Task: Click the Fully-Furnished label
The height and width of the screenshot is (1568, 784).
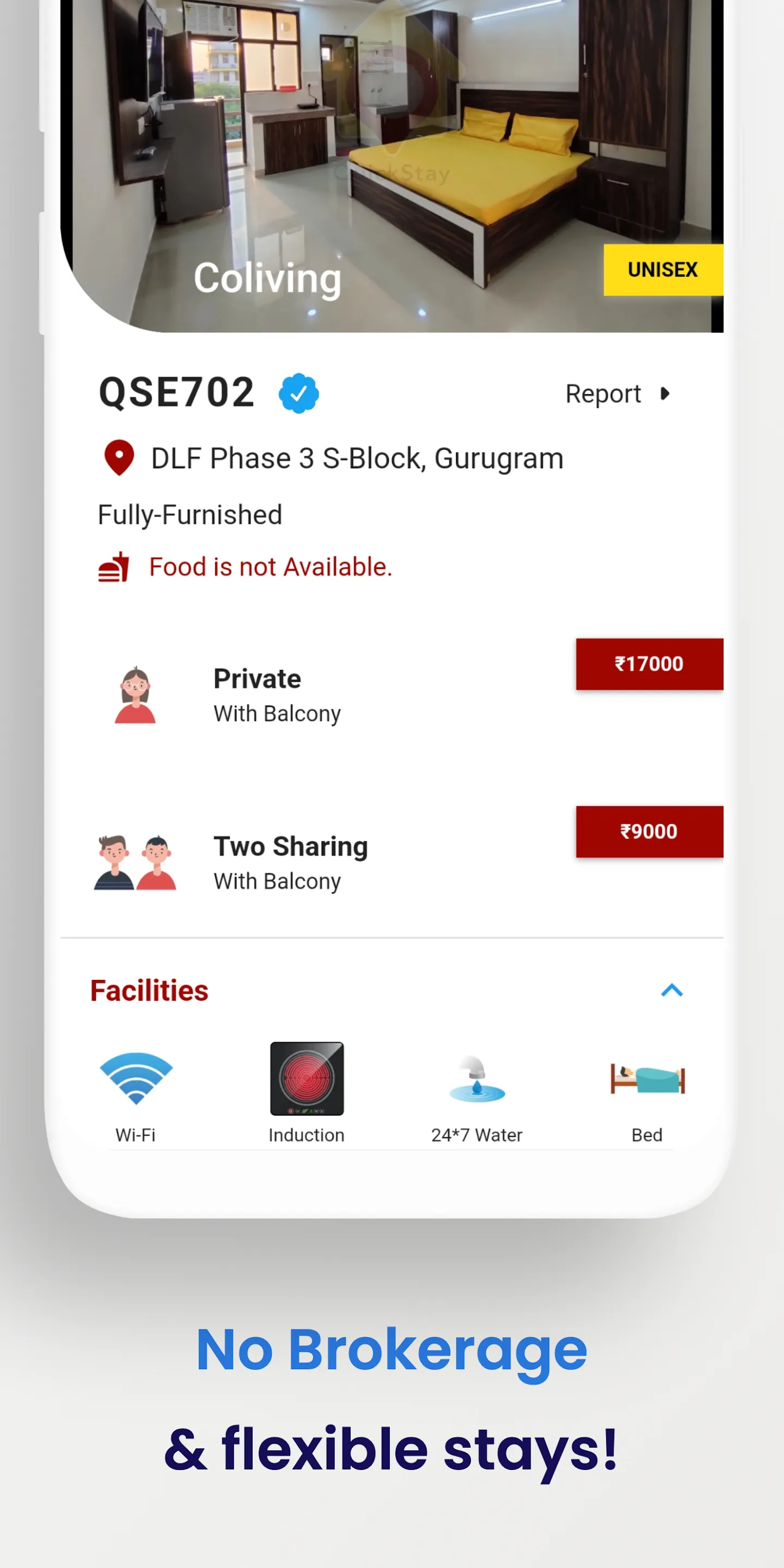Action: coord(190,514)
